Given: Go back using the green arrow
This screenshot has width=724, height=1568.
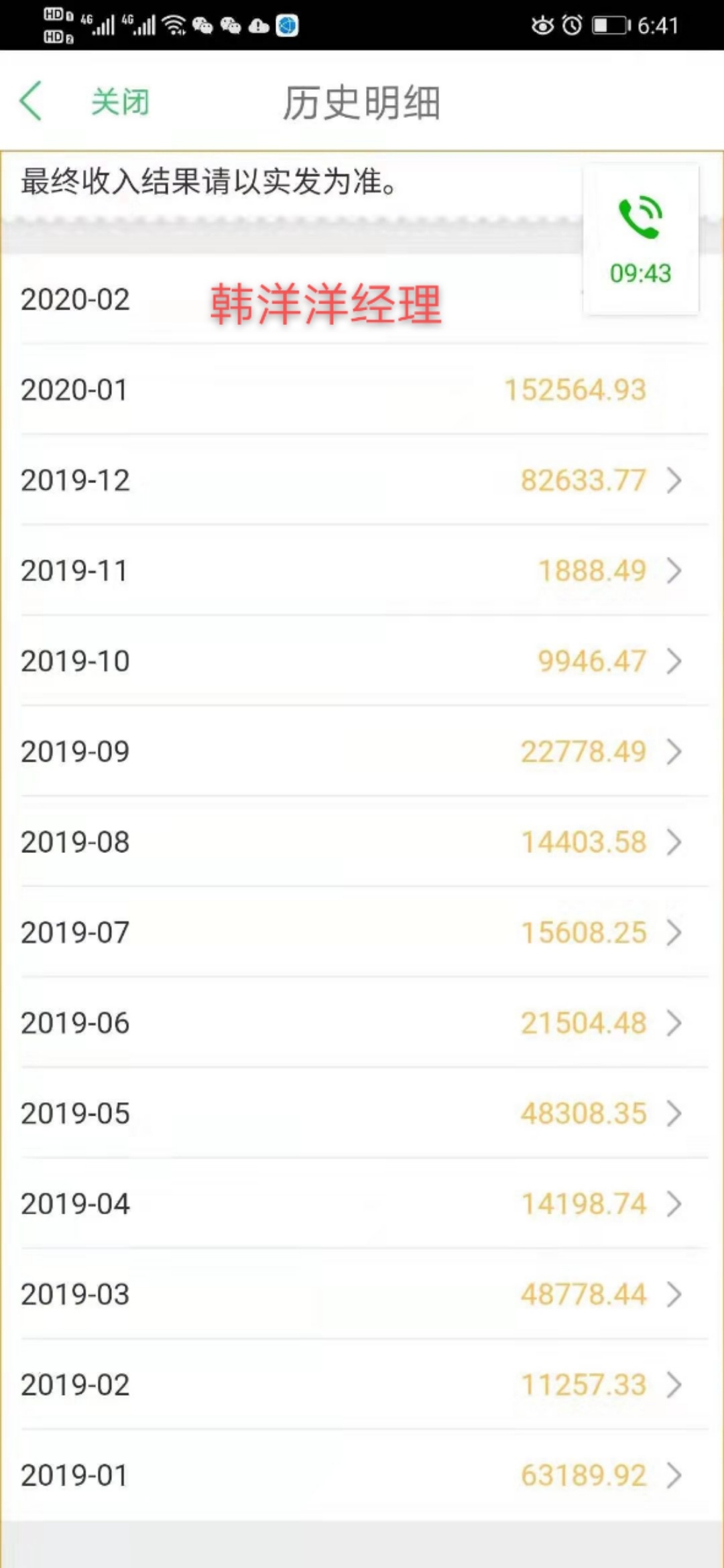Looking at the screenshot, I should tap(31, 101).
